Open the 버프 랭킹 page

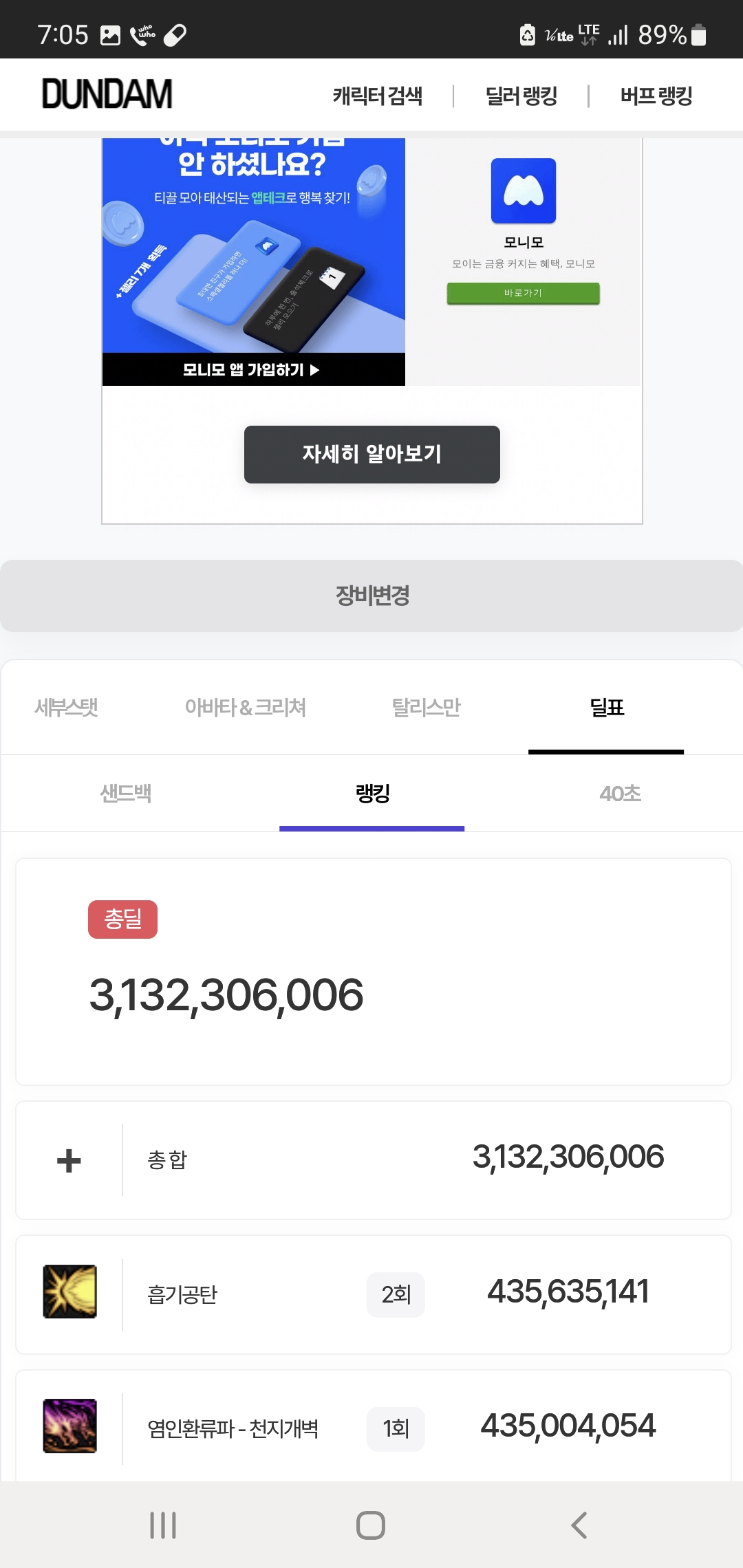tap(656, 96)
